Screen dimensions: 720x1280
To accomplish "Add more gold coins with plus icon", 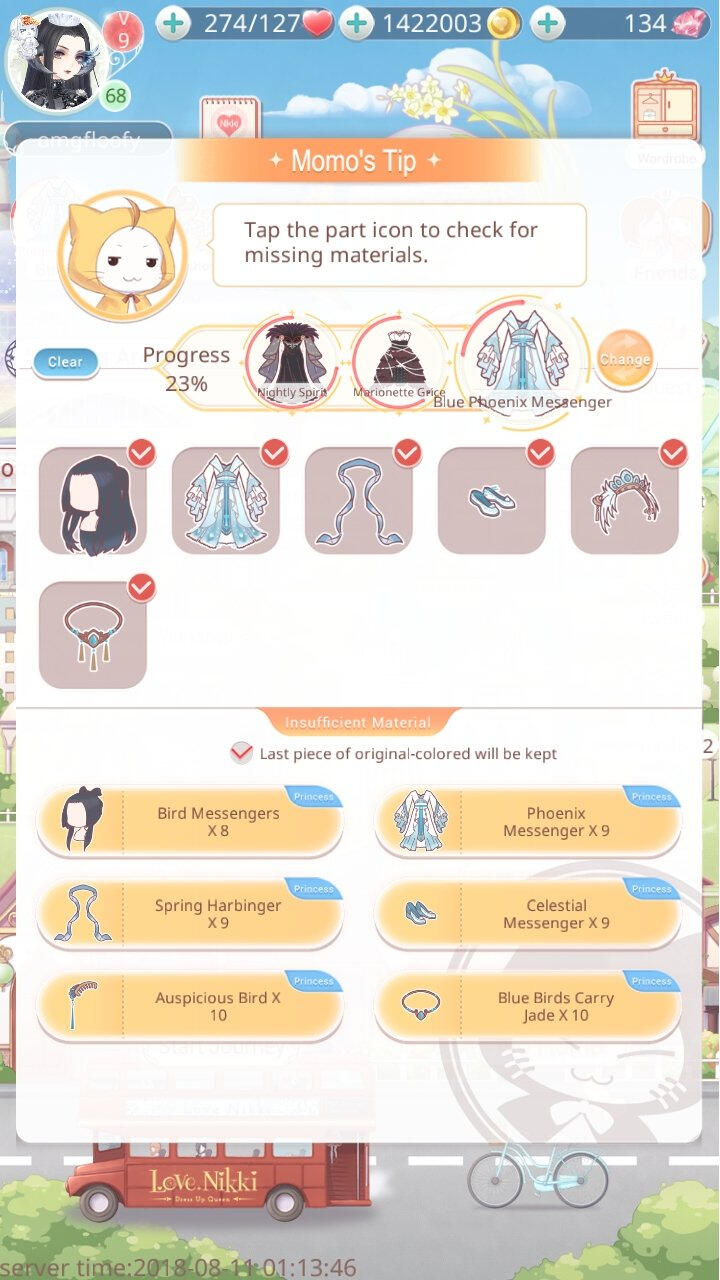I will pos(357,24).
